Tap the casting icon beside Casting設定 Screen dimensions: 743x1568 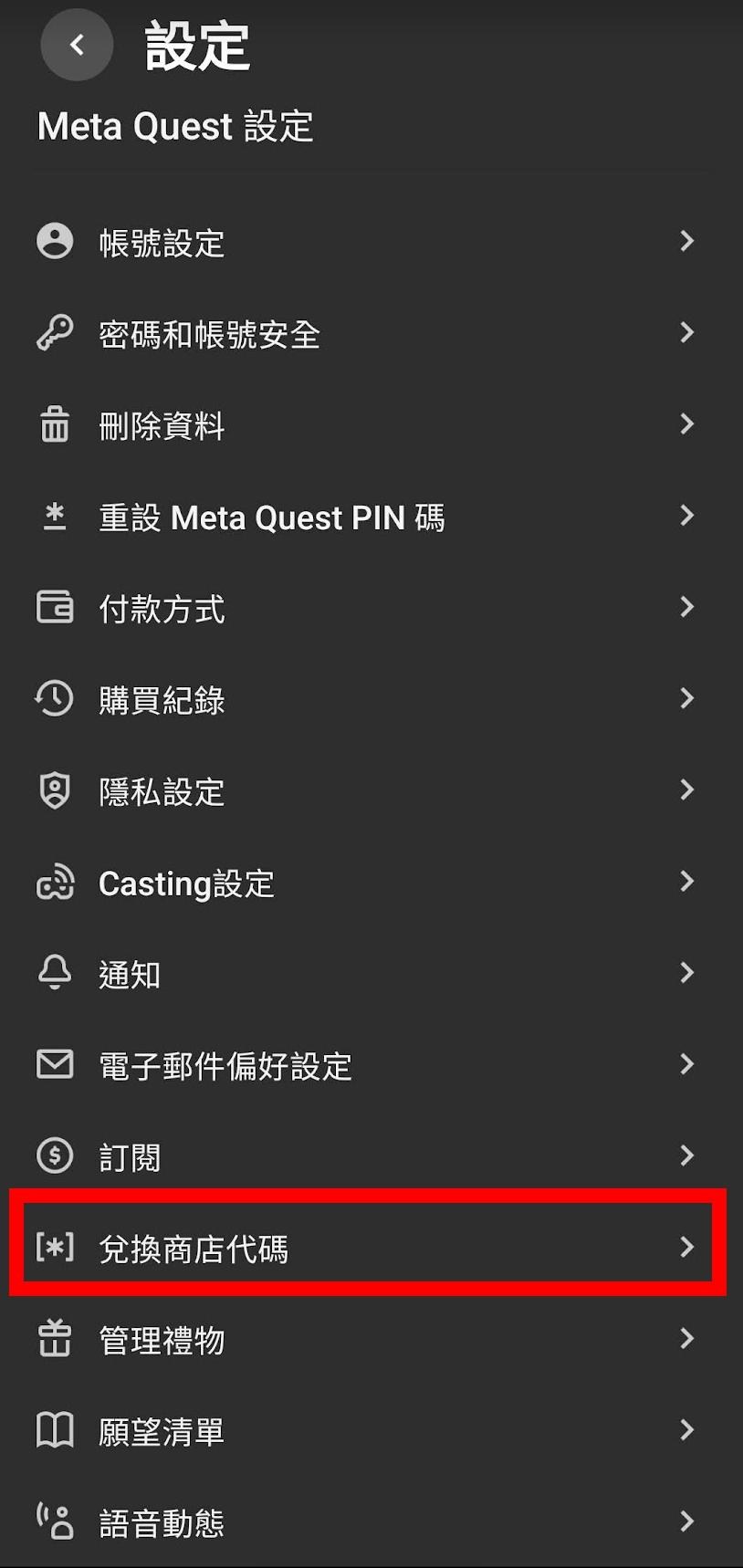pyautogui.click(x=55, y=883)
